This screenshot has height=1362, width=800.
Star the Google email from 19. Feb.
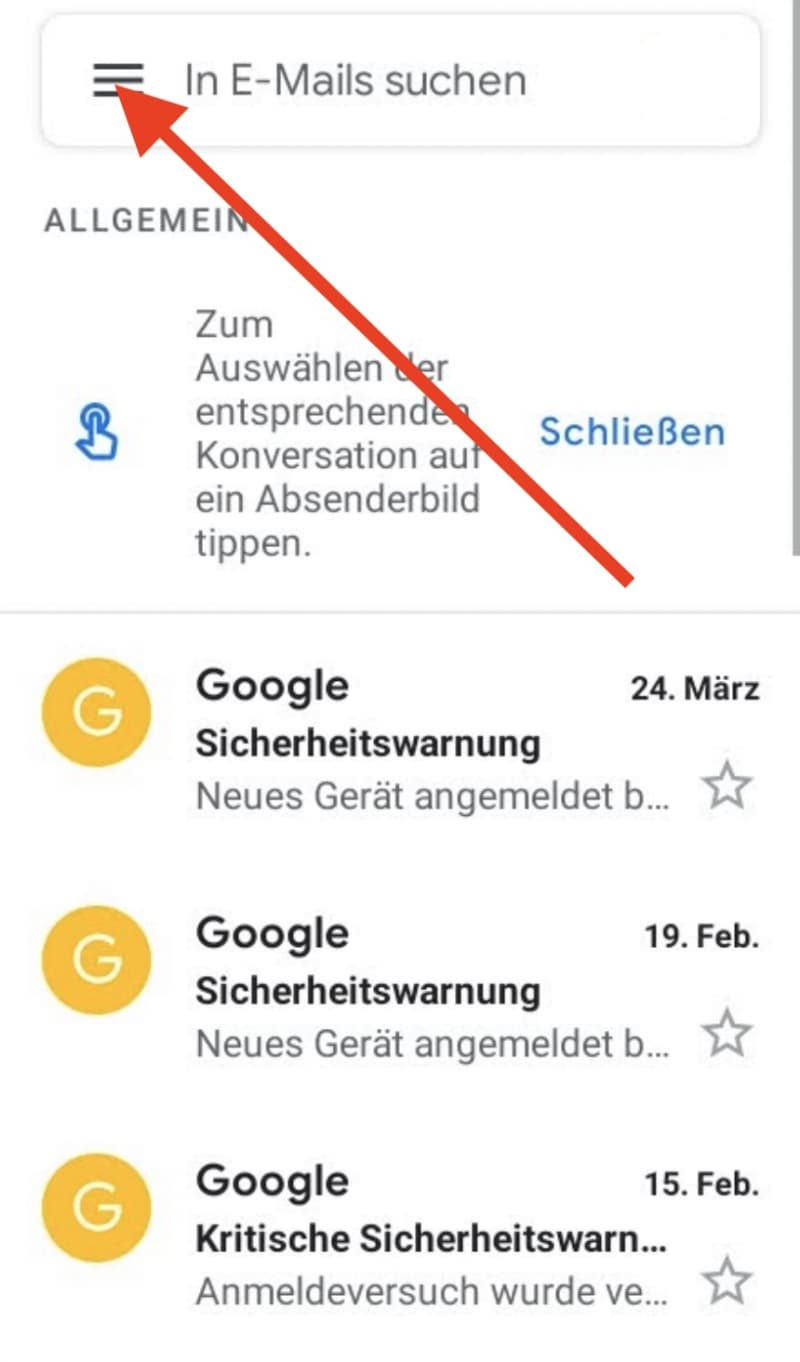[726, 1034]
